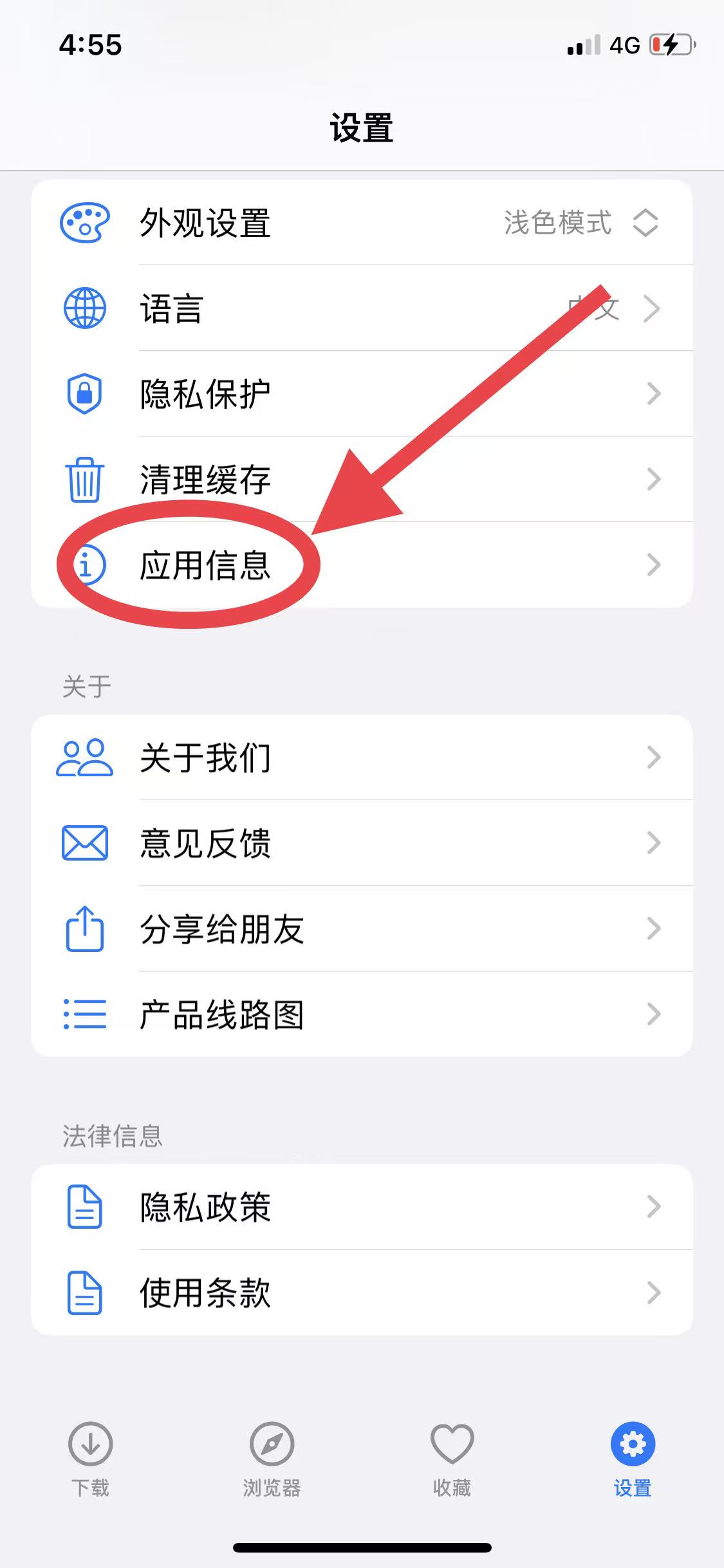724x1568 pixels.
Task: Select the palette icon beside 外观设置
Action: 84,223
